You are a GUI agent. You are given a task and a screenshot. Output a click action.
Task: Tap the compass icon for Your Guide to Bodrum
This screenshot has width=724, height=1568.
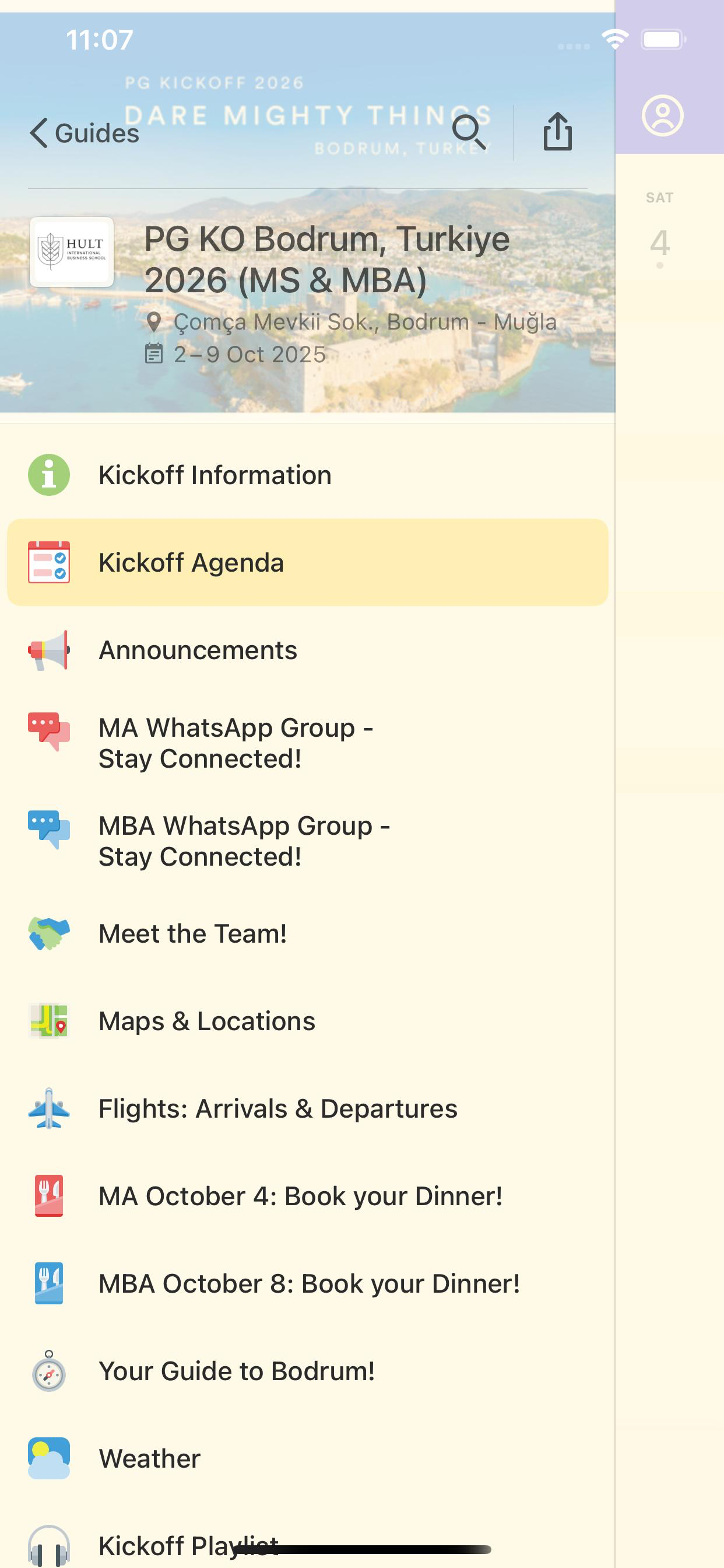(48, 1370)
